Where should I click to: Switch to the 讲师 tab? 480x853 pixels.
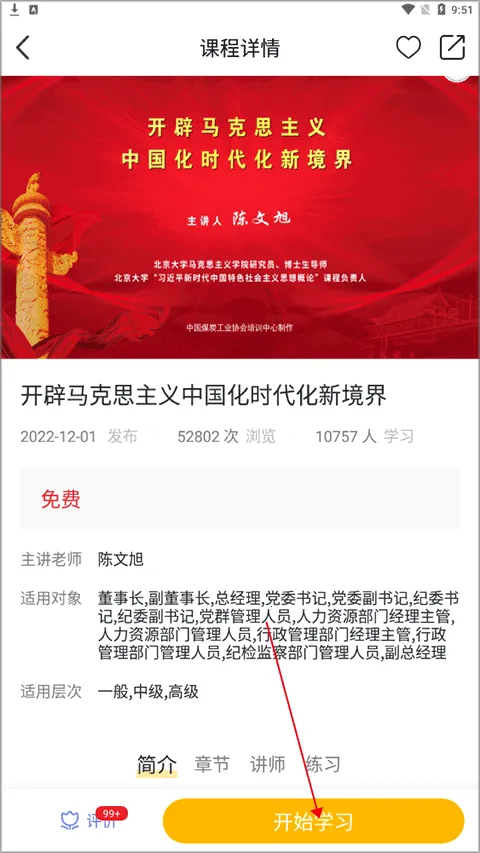click(267, 764)
